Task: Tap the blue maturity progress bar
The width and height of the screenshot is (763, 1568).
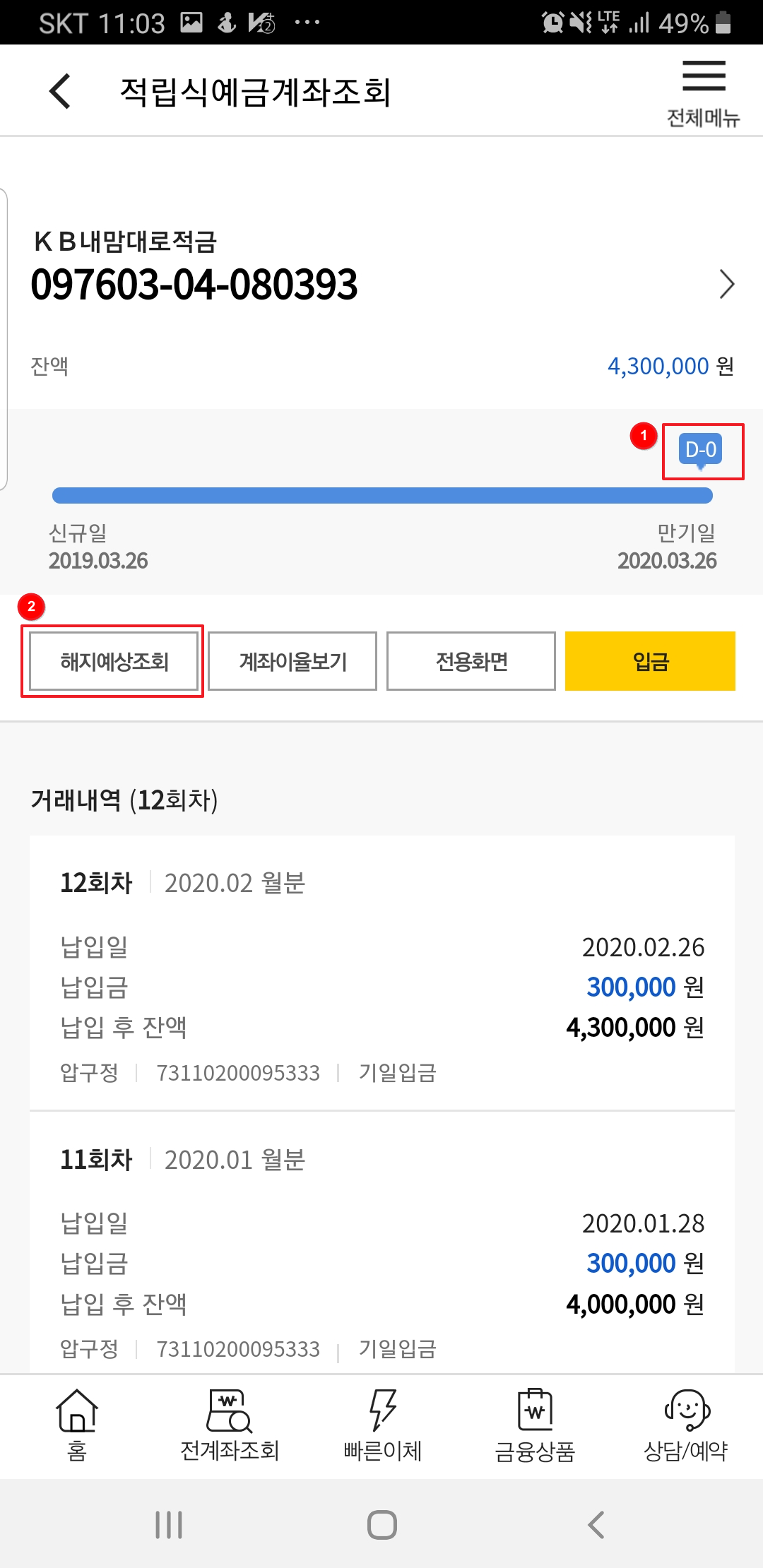Action: pos(381,496)
